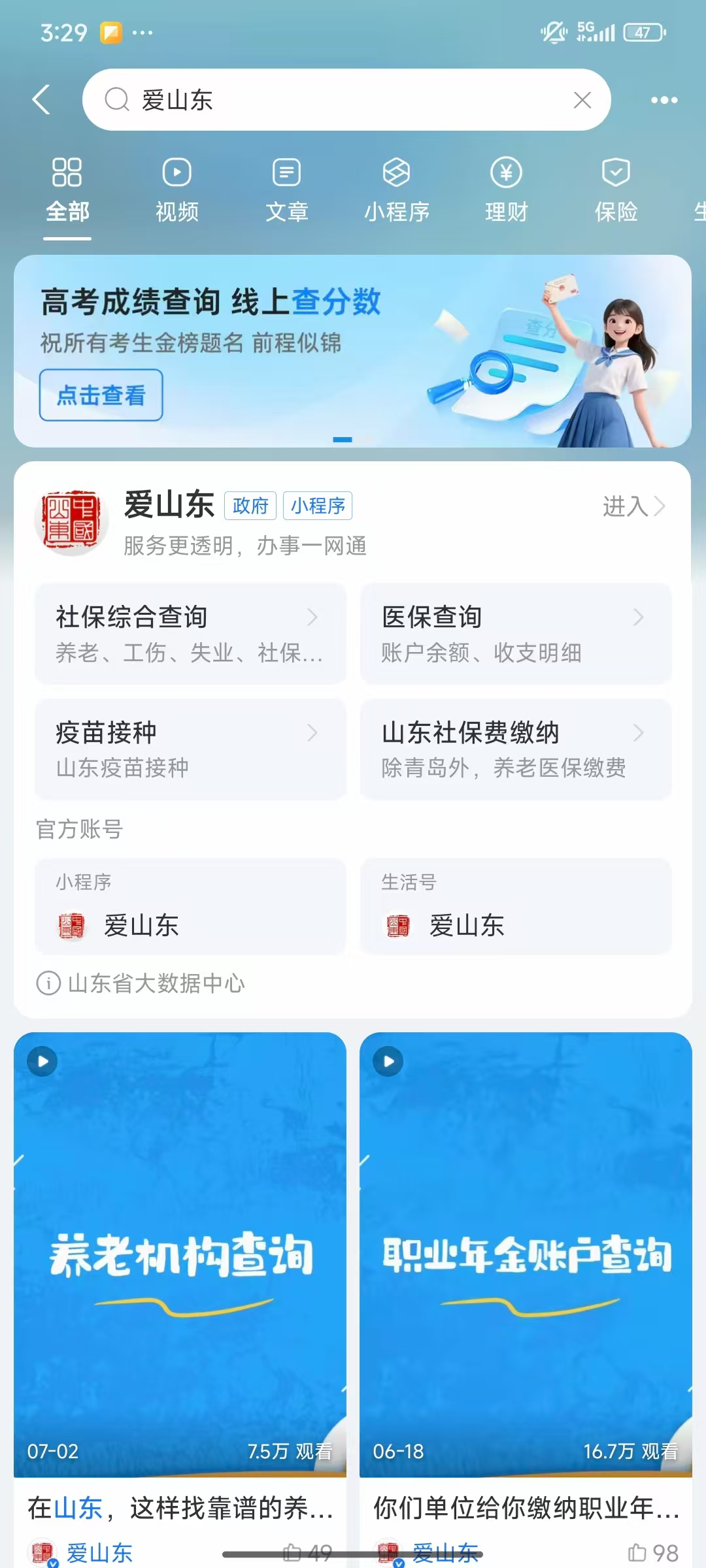The height and width of the screenshot is (1568, 706).
Task: Open 疫苗接种 service
Action: coord(190,749)
